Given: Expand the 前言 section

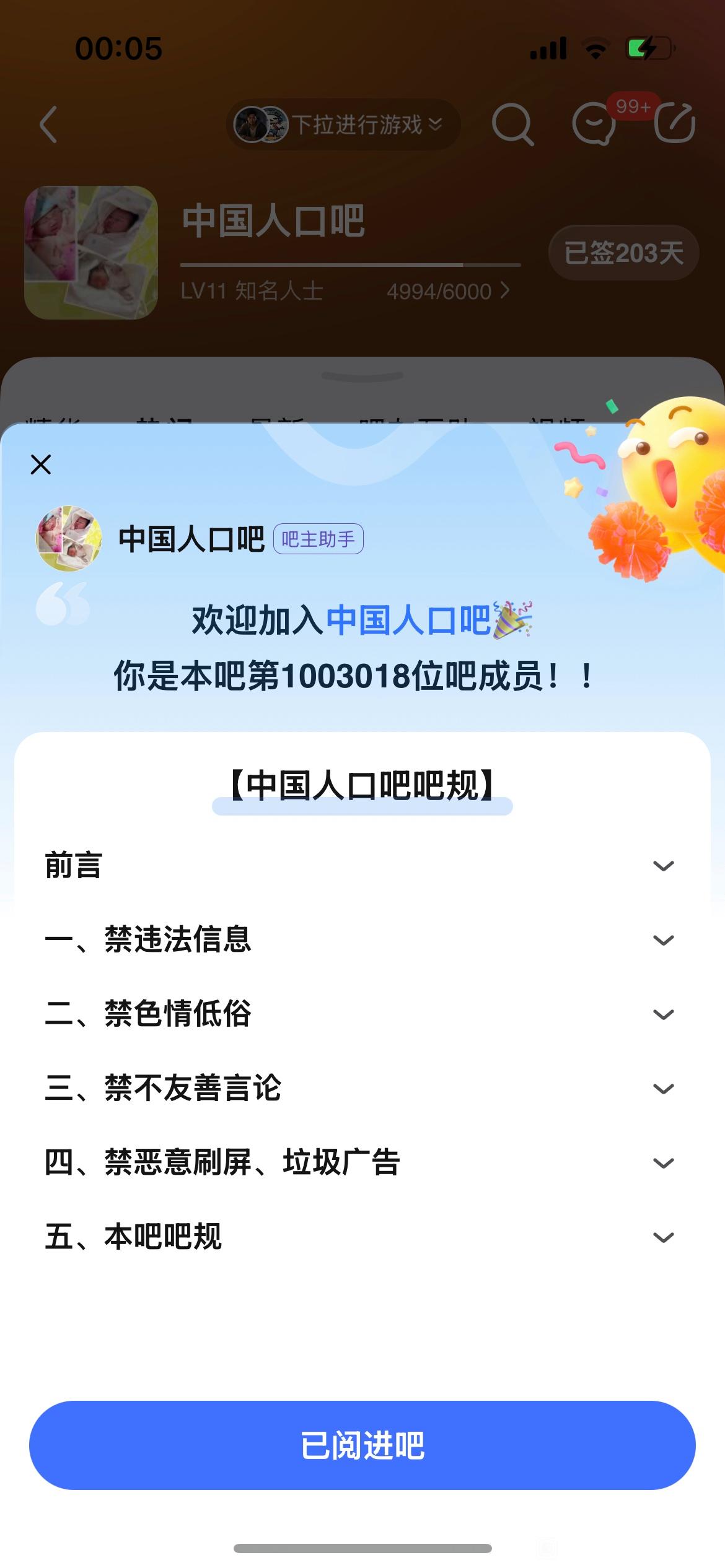Looking at the screenshot, I should [663, 866].
